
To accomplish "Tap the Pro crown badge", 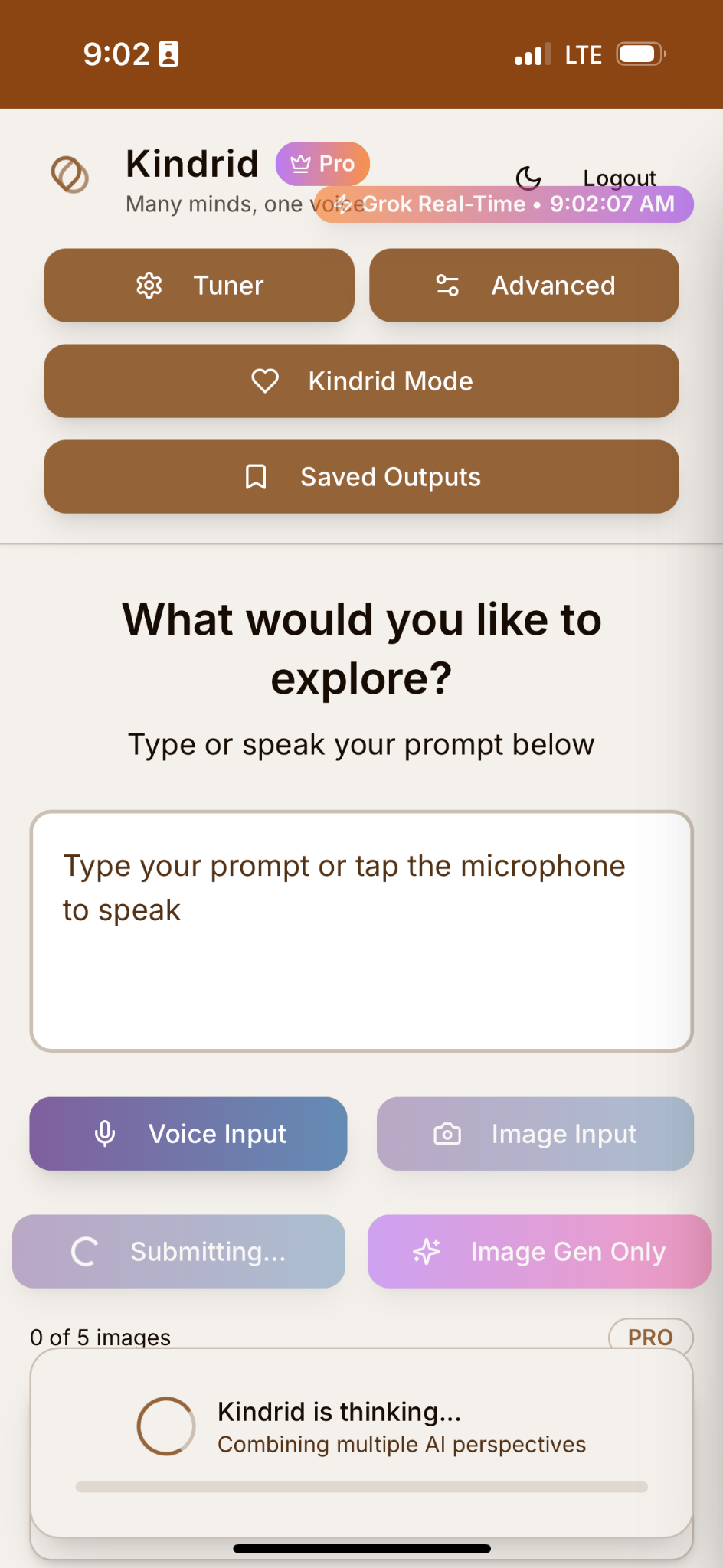I will coord(322,163).
